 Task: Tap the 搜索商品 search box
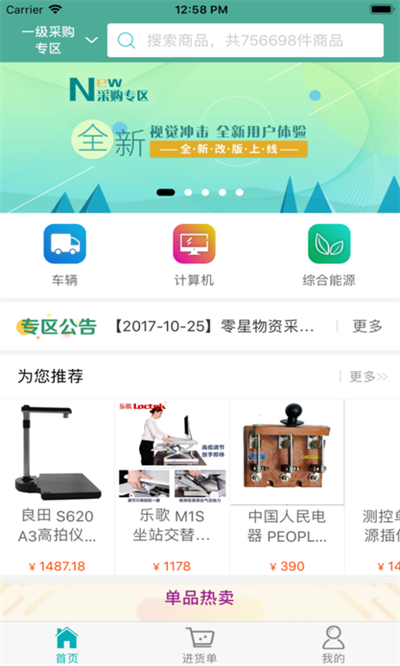245,41
